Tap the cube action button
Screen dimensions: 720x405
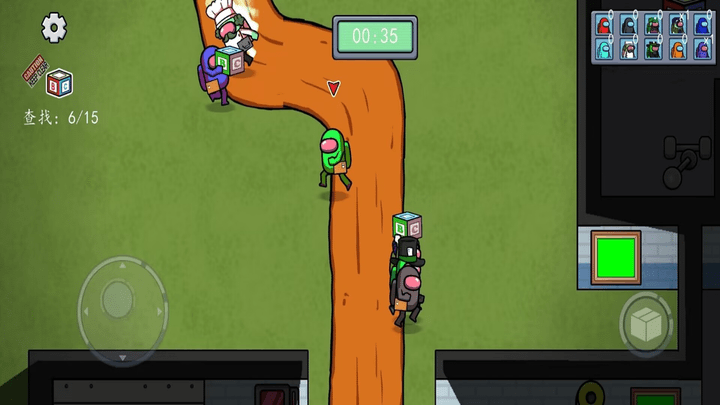click(646, 322)
